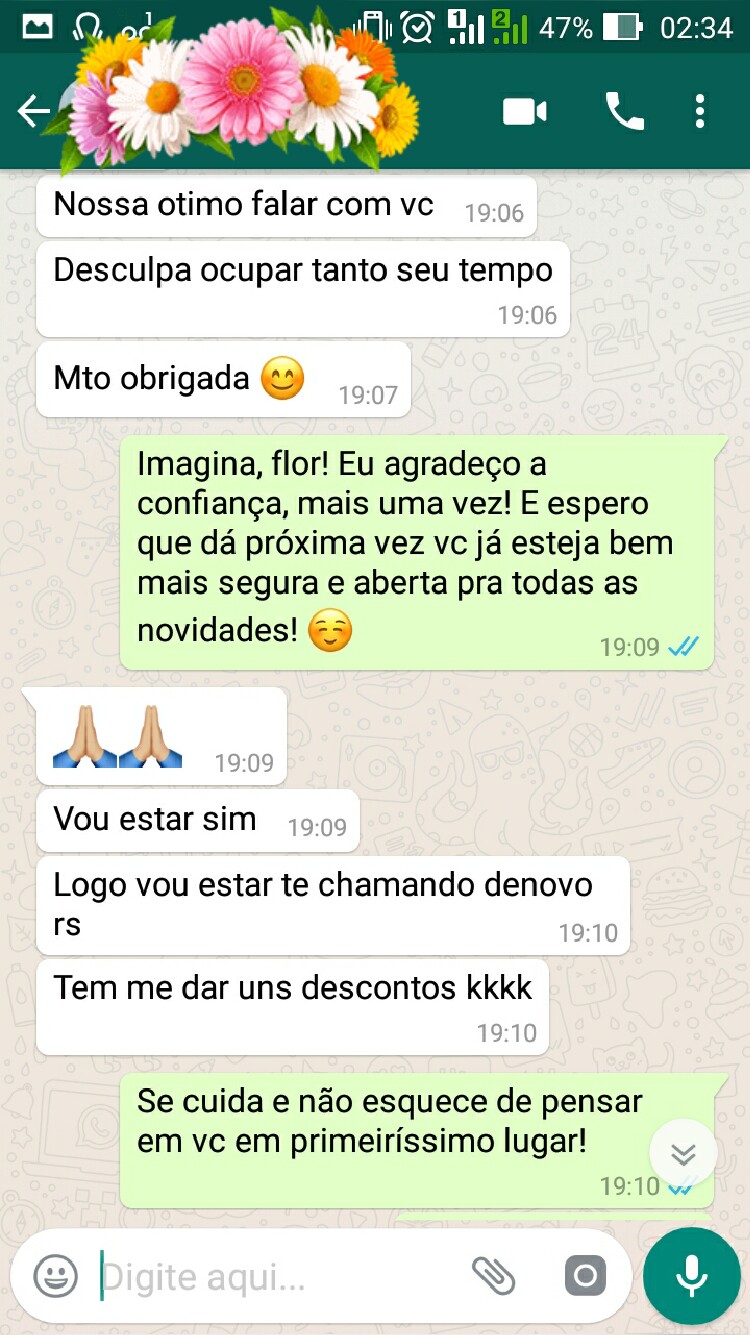Open the emoji picker in the message bar
The image size is (750, 1335).
[57, 1276]
